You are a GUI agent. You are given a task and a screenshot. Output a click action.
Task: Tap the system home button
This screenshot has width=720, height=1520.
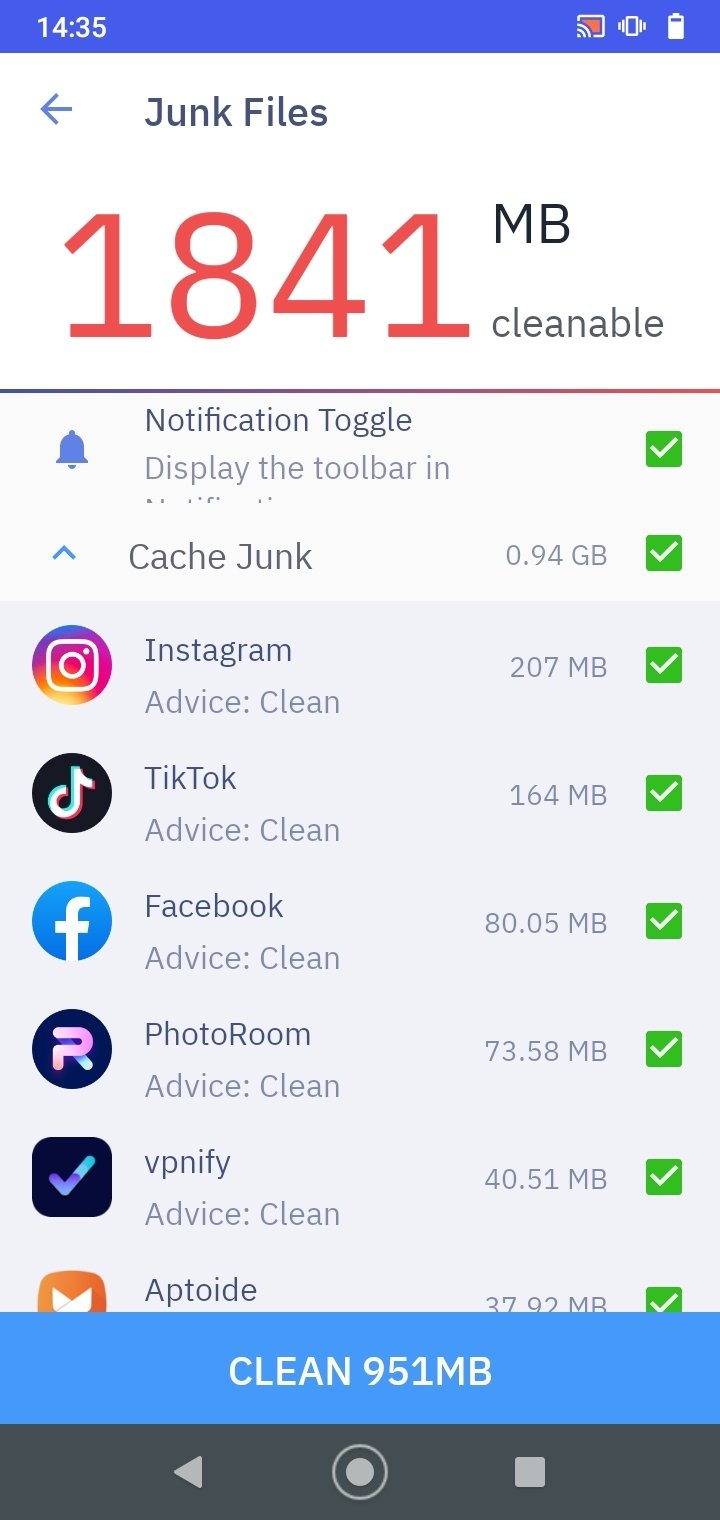[360, 1472]
